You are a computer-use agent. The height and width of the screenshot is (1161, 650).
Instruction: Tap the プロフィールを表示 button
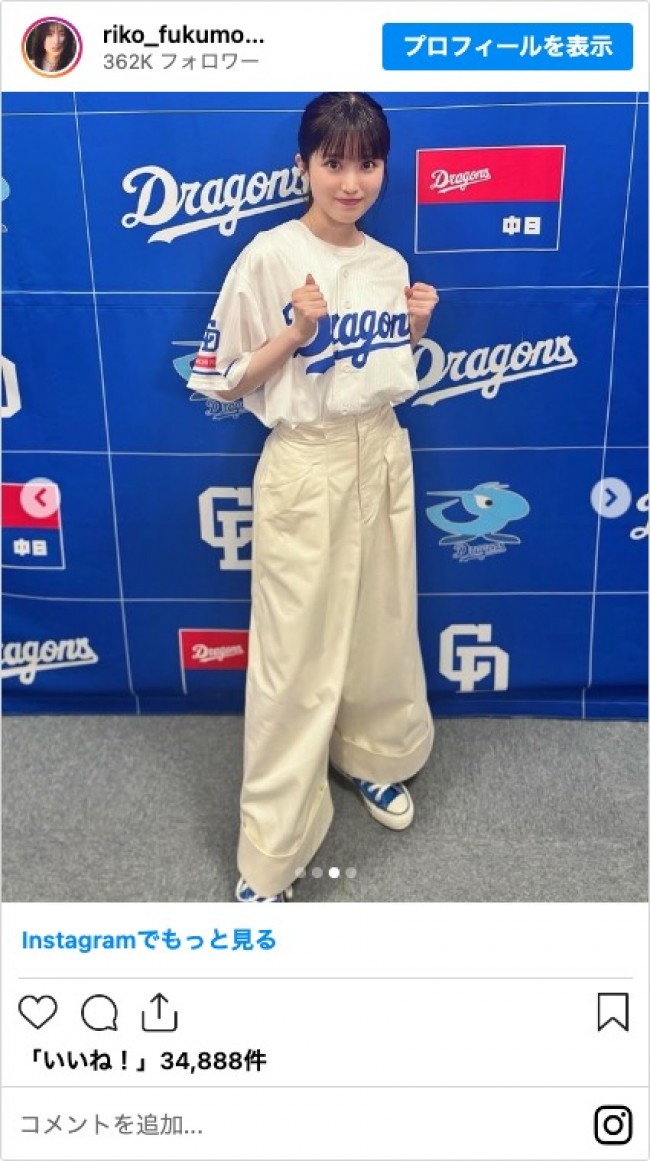(507, 46)
